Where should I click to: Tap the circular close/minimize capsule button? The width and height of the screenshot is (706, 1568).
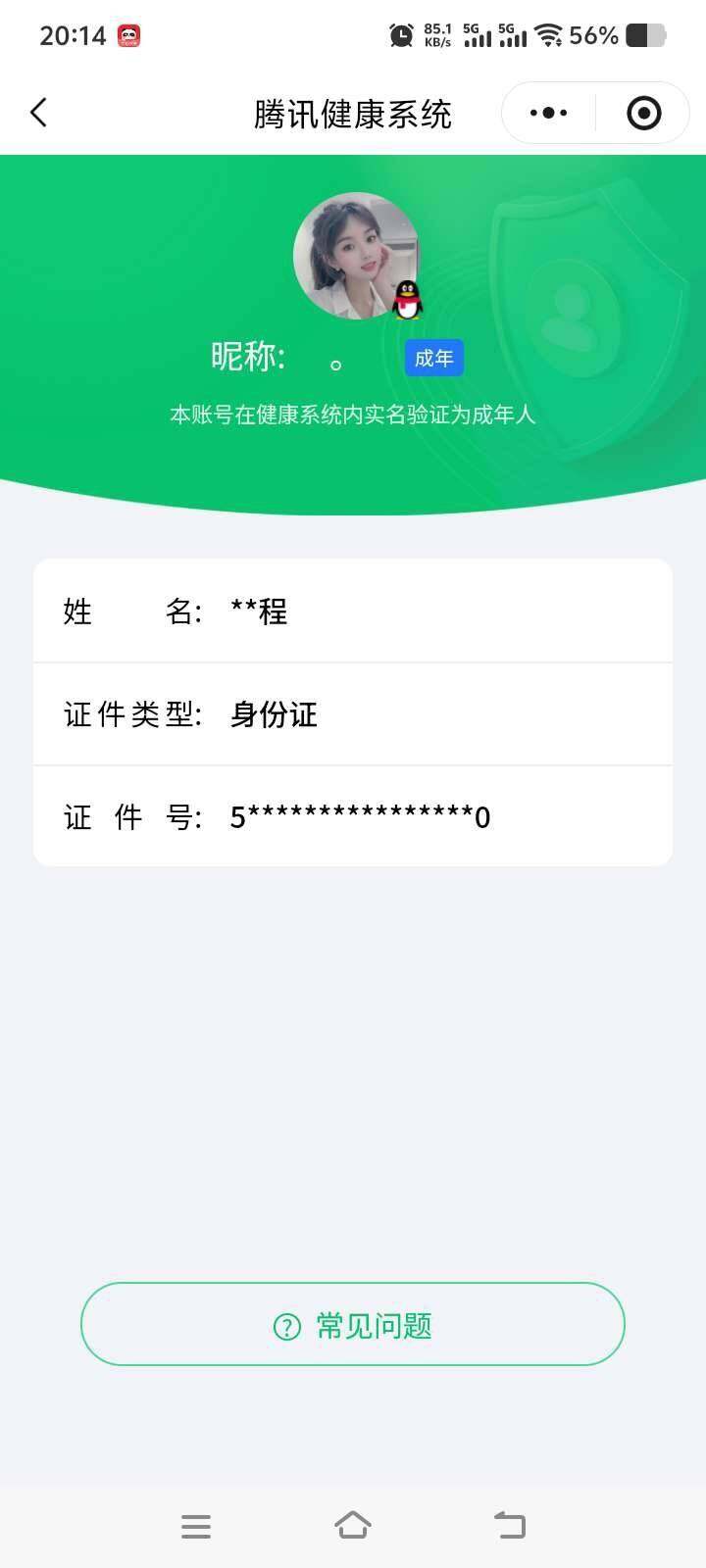pyautogui.click(x=643, y=112)
